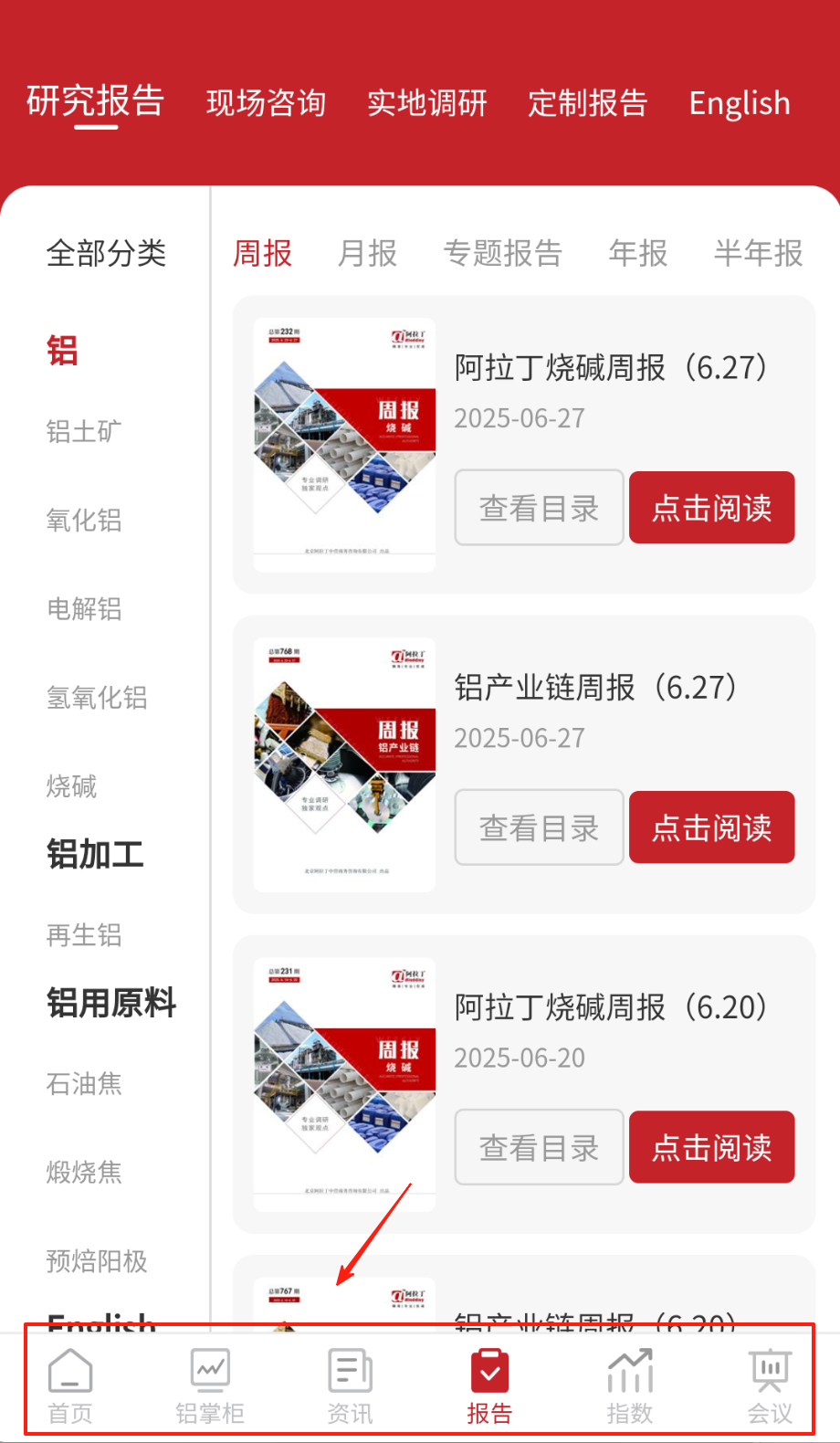
Task: Select 石油焦 under 铝用原料
Action: click(84, 1083)
